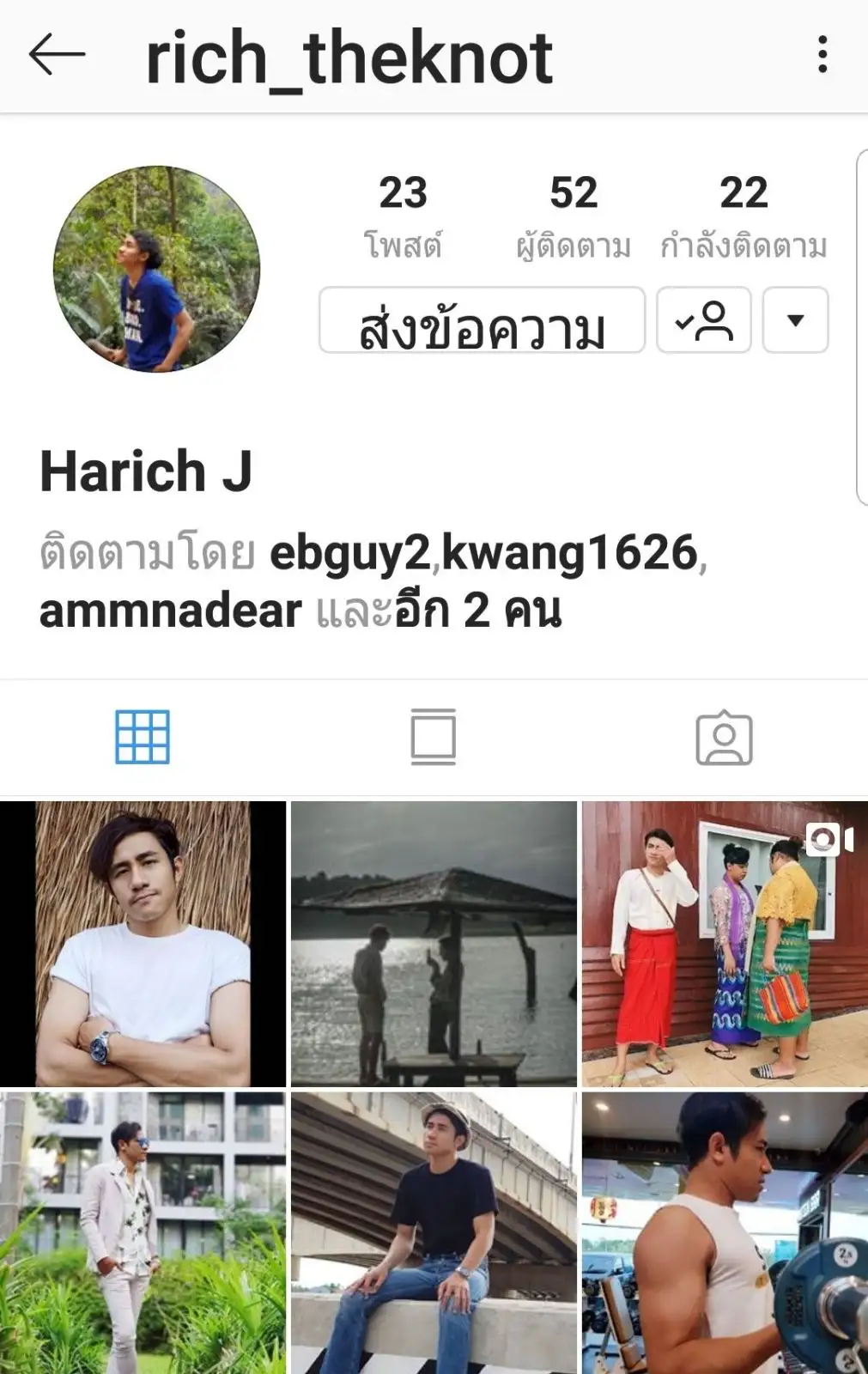Switch to the grid view tab

tap(143, 737)
